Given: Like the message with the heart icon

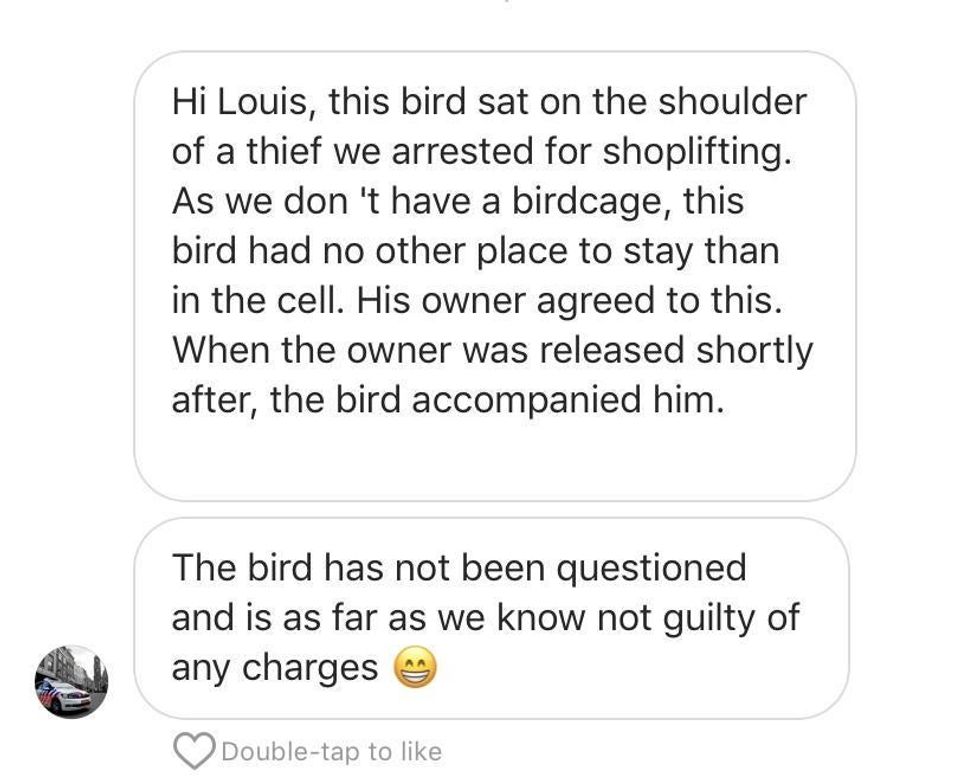Looking at the screenshot, I should coord(194,751).
